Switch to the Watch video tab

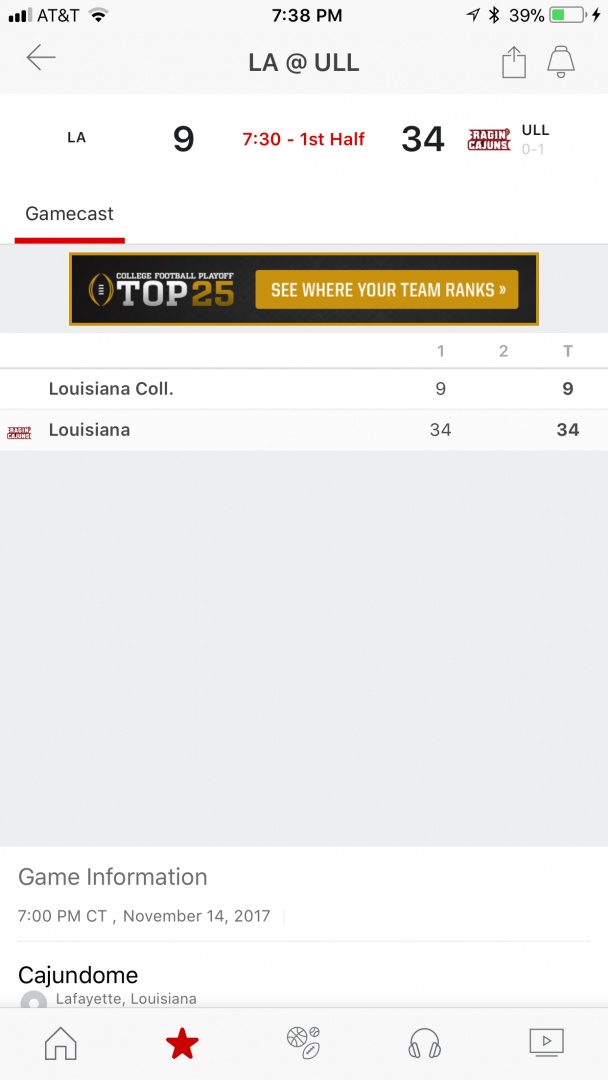click(x=546, y=1044)
